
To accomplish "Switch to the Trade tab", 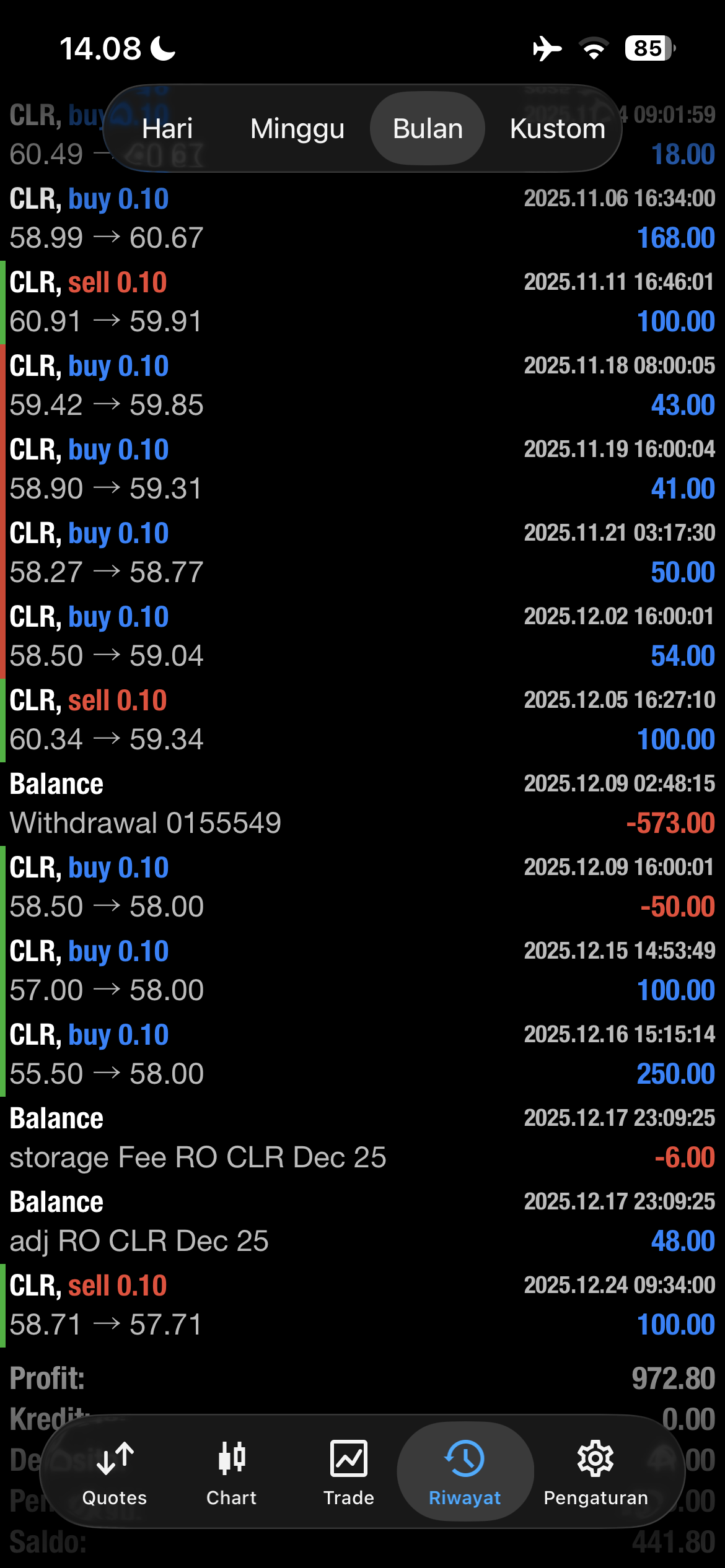I will 348,1473.
